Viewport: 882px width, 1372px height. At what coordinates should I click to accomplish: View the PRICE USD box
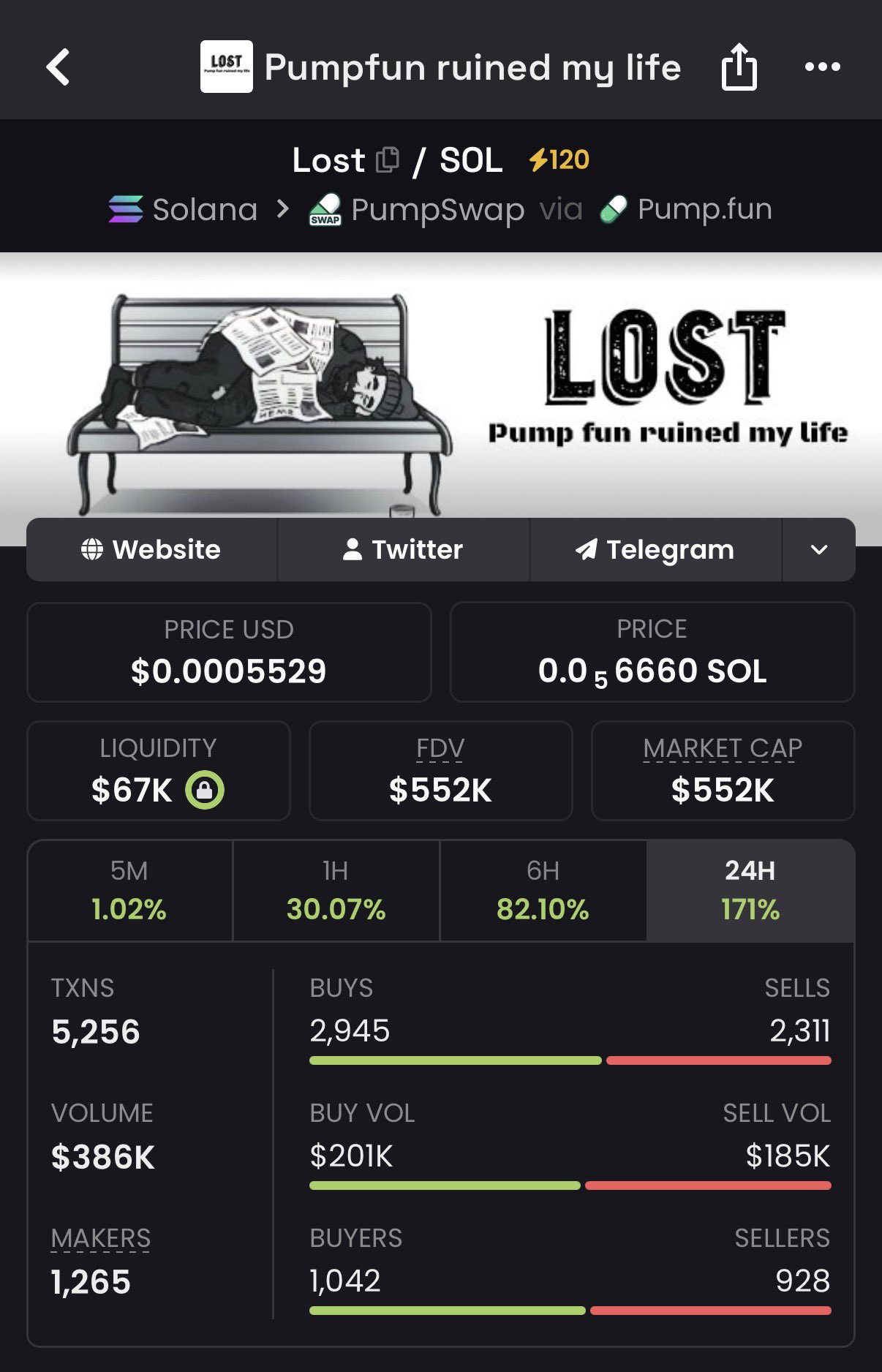tap(229, 652)
